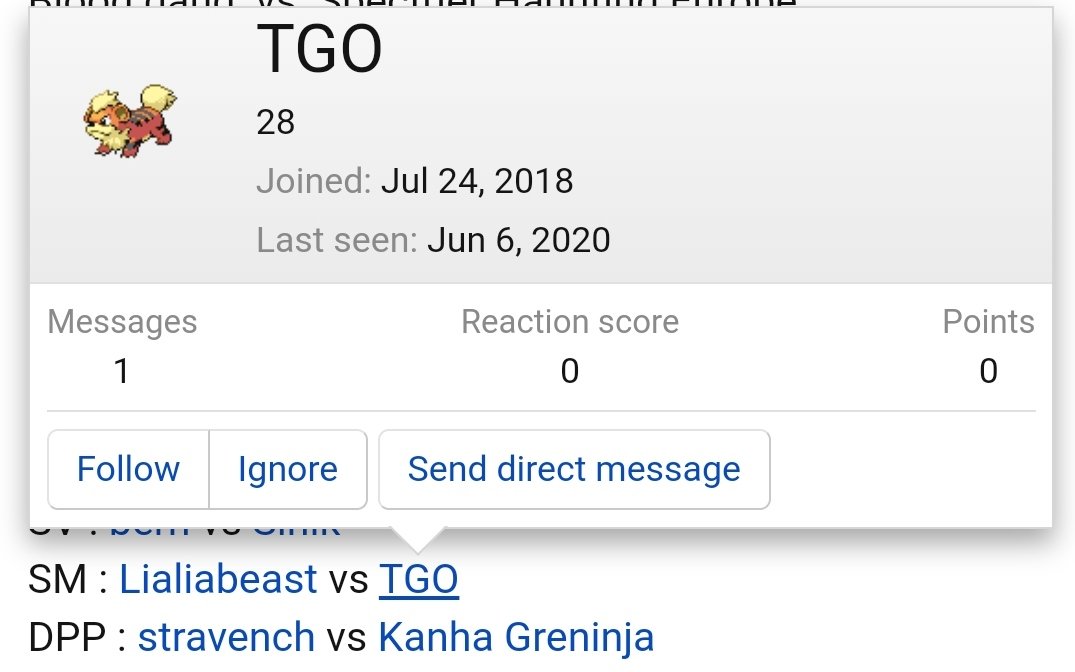The height and width of the screenshot is (672, 1075).
Task: Ignore user TGO
Action: 288,469
